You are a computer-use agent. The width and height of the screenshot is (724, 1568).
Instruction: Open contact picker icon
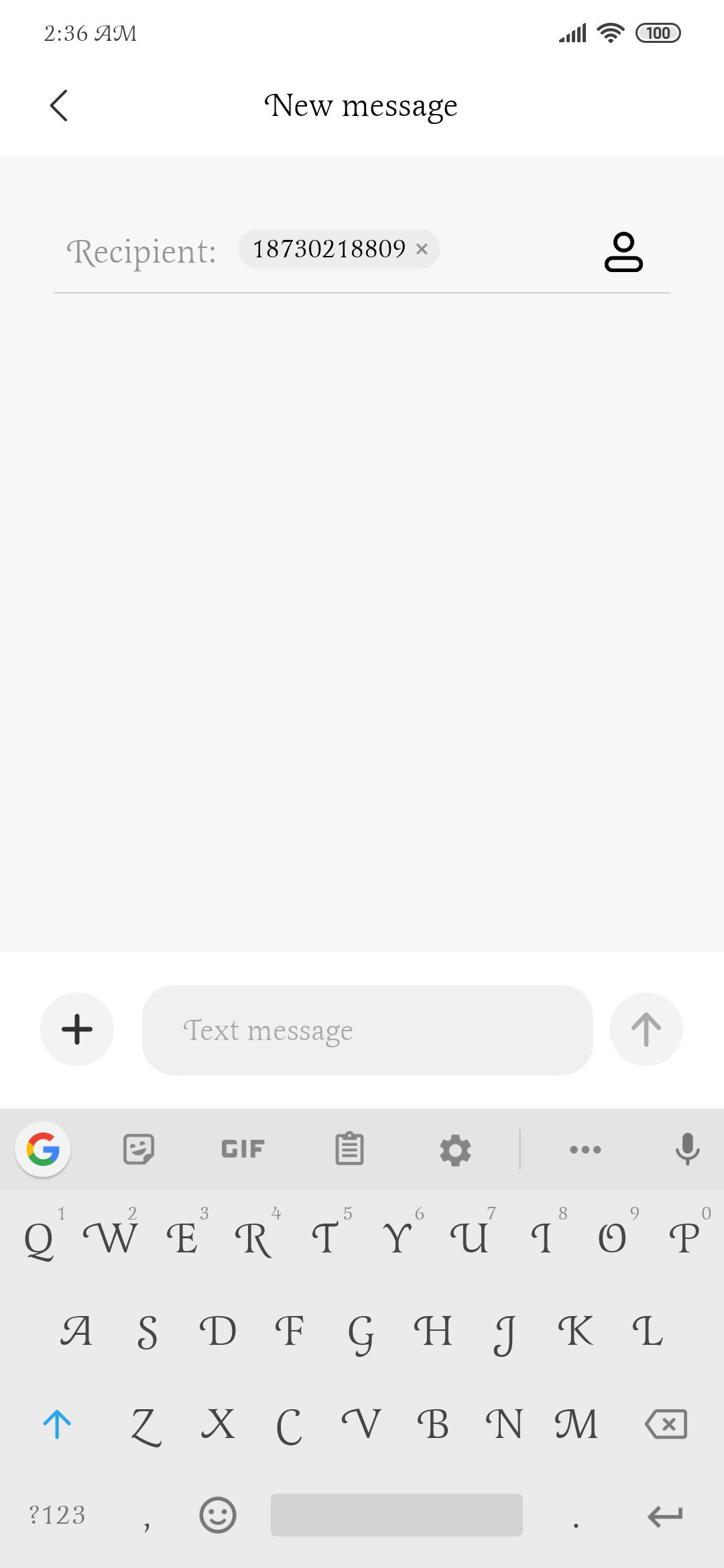tap(623, 252)
